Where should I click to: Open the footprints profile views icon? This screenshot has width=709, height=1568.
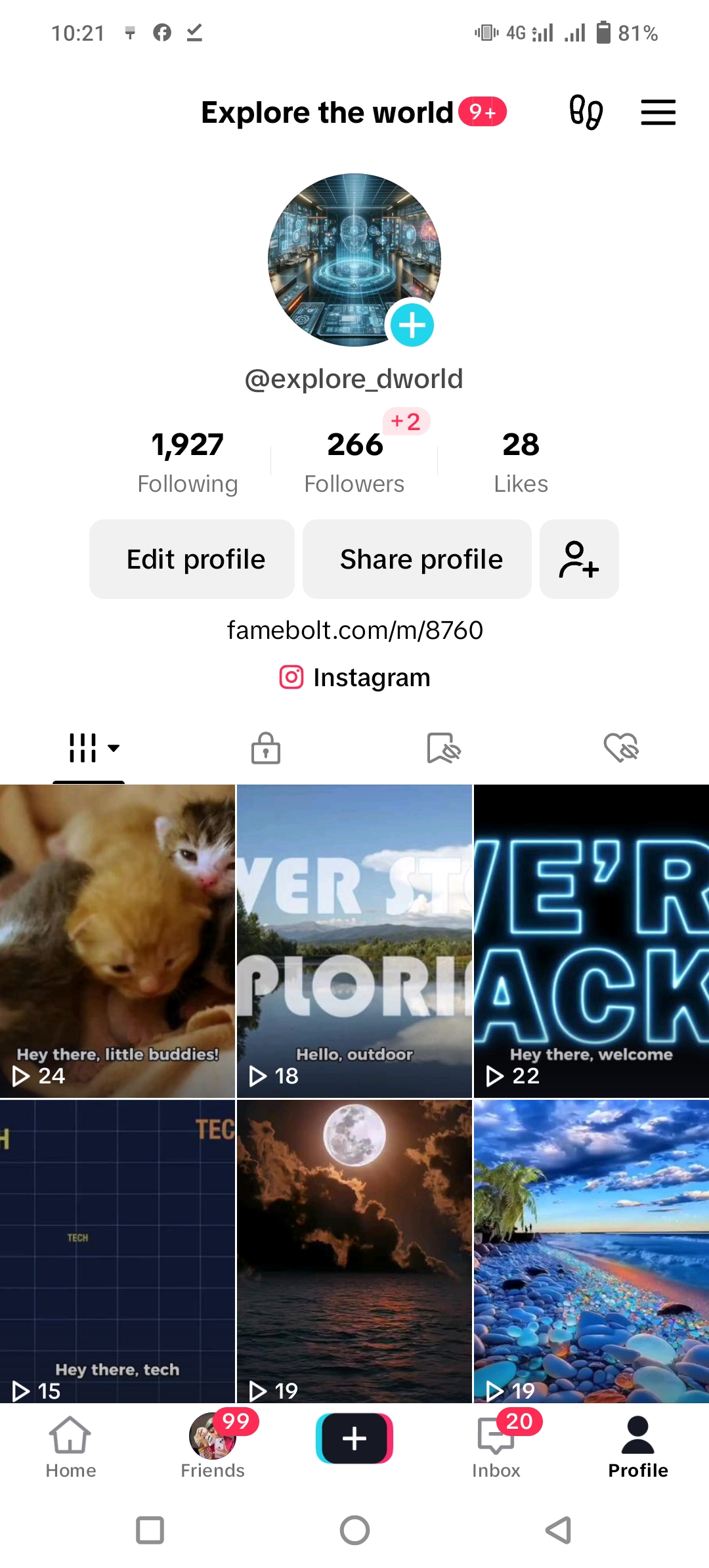(586, 112)
